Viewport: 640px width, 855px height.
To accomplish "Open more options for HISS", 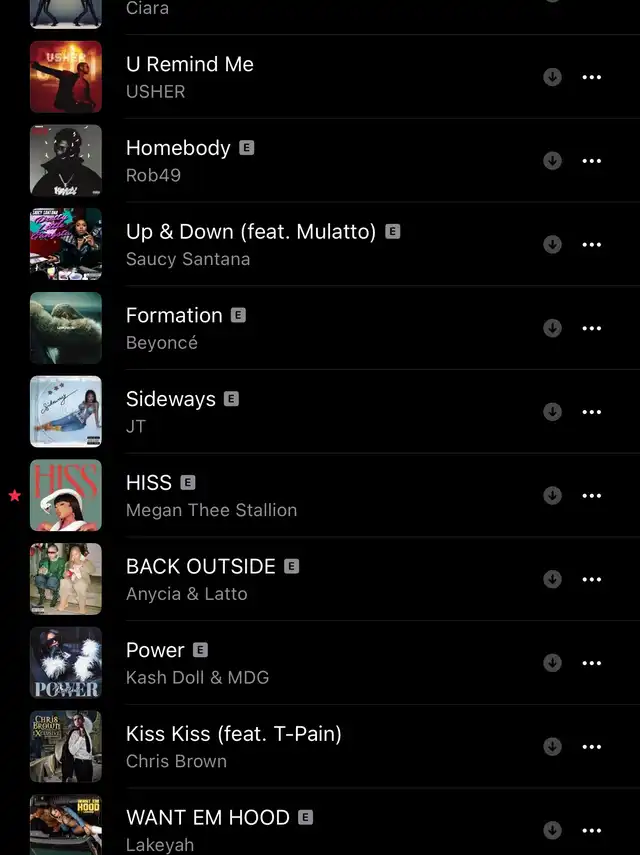I will [592, 496].
